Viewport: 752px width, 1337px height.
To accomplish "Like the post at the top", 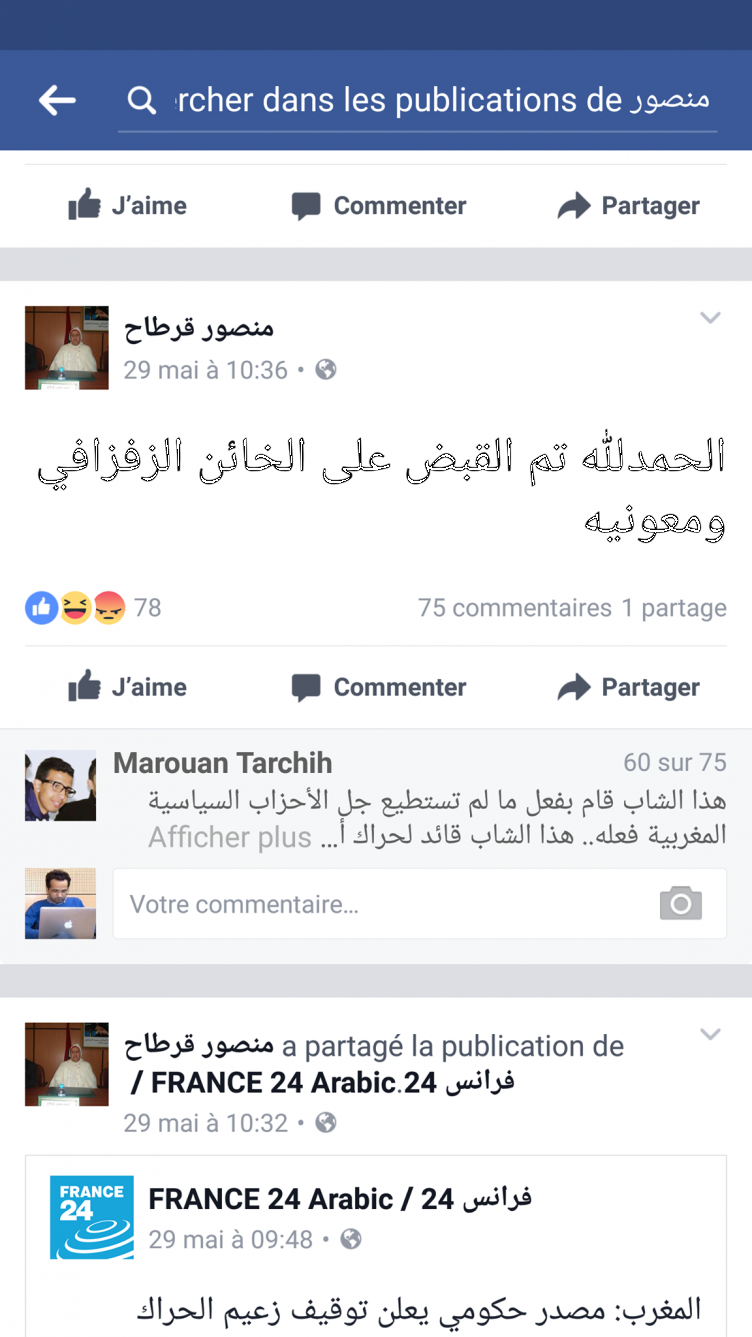I will pos(127,206).
